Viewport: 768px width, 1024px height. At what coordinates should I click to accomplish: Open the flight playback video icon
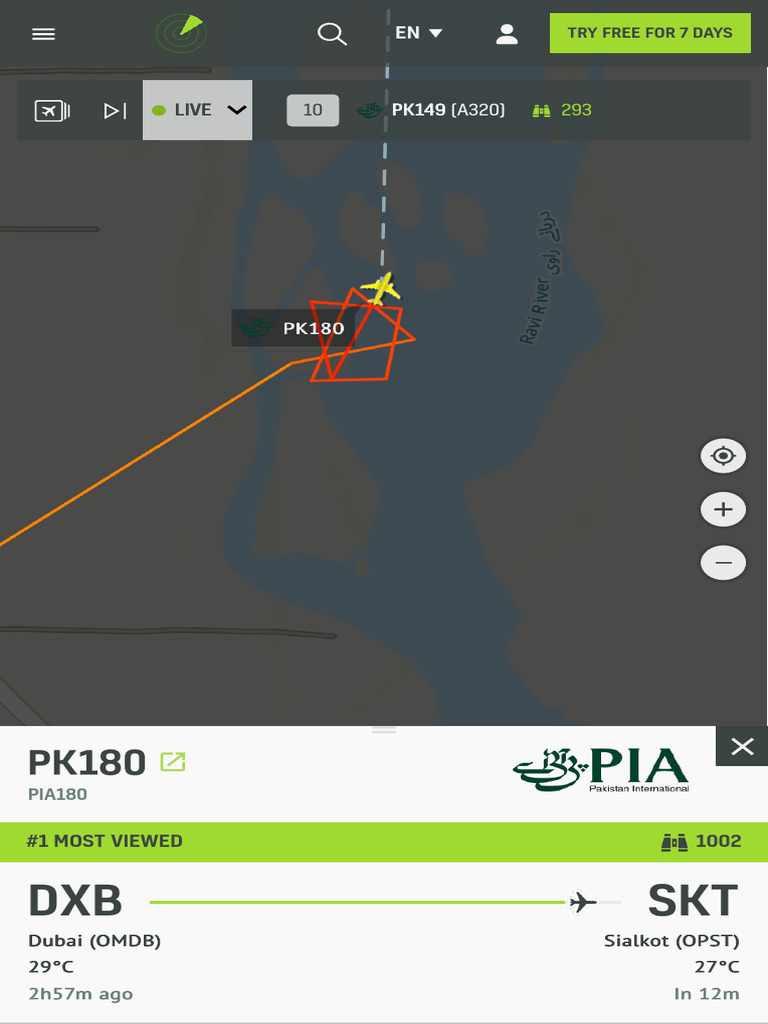click(x=52, y=110)
